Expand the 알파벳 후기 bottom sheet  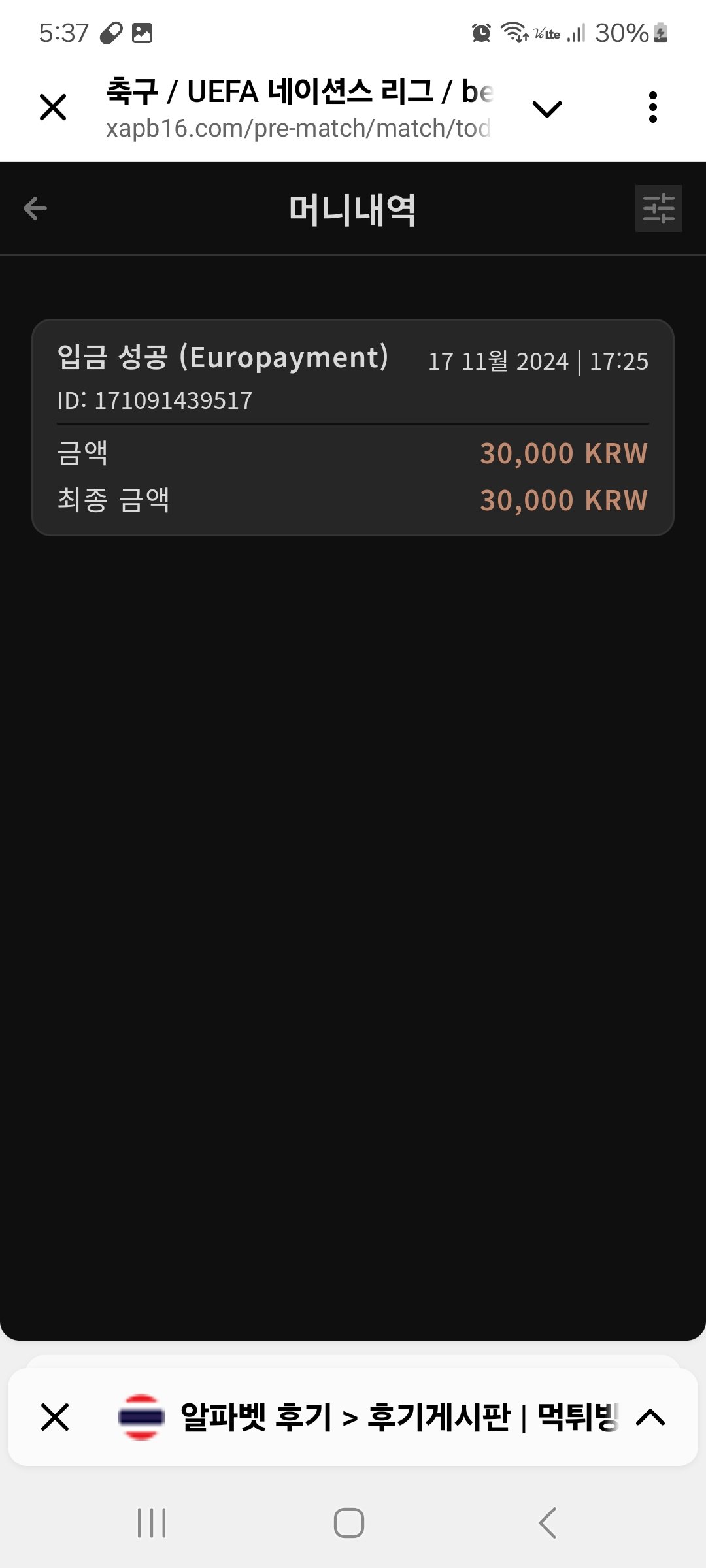click(x=650, y=1417)
